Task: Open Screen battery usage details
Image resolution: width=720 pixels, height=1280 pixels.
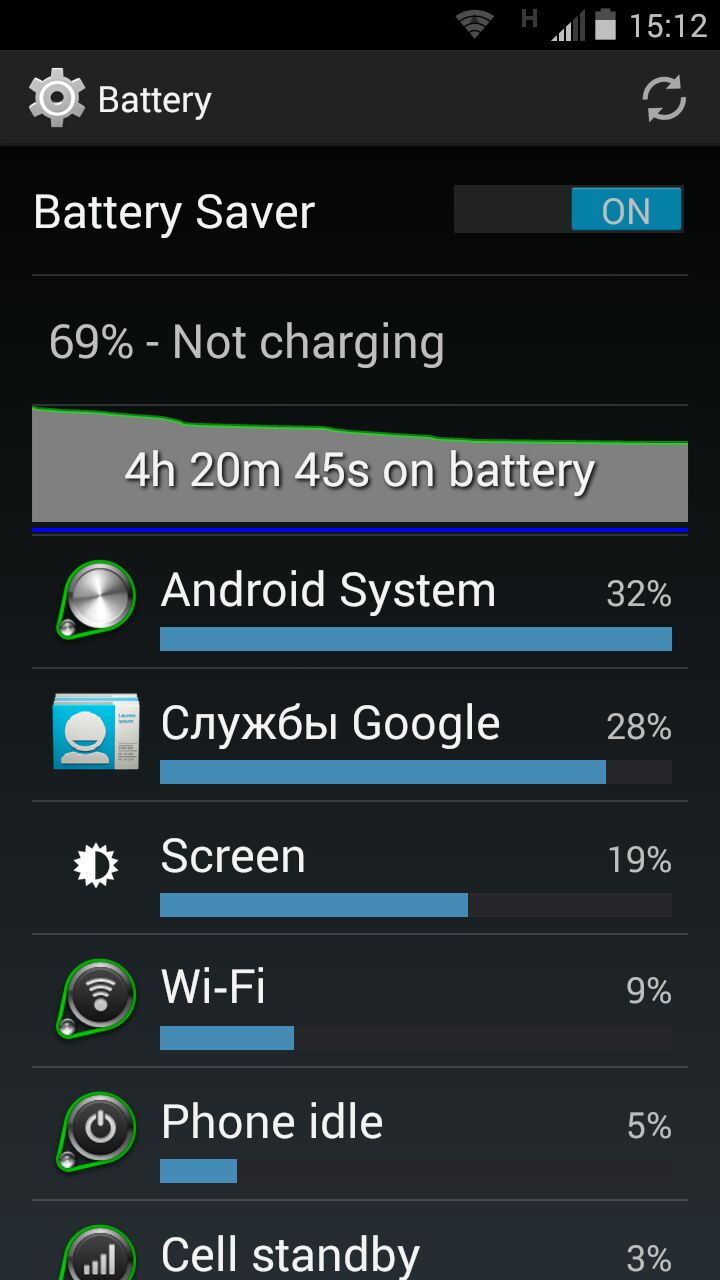Action: click(360, 868)
